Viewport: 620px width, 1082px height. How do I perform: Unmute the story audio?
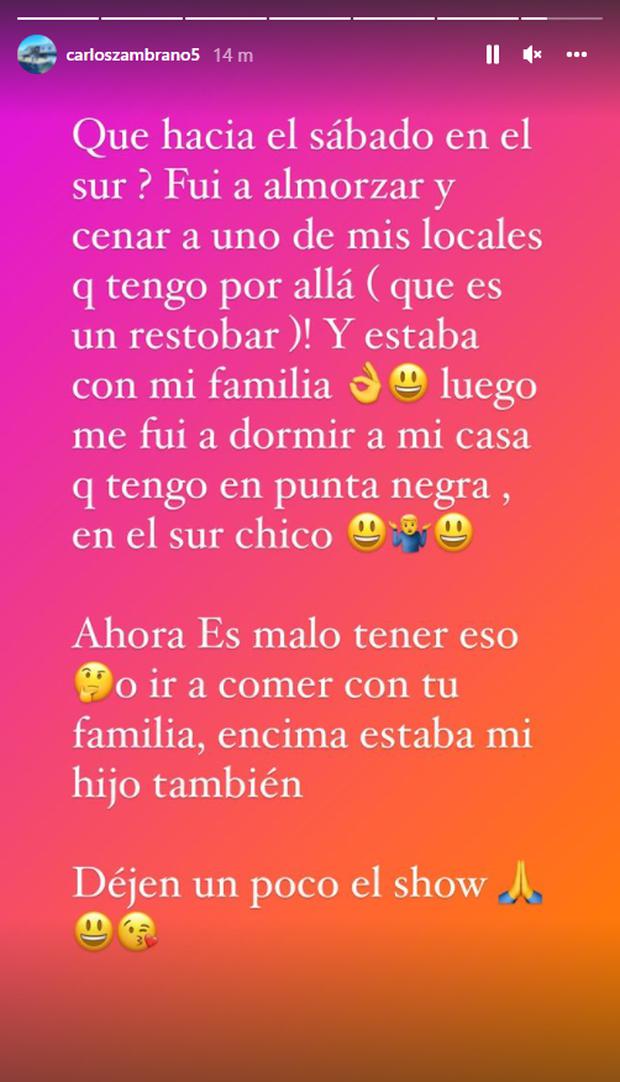tap(533, 55)
